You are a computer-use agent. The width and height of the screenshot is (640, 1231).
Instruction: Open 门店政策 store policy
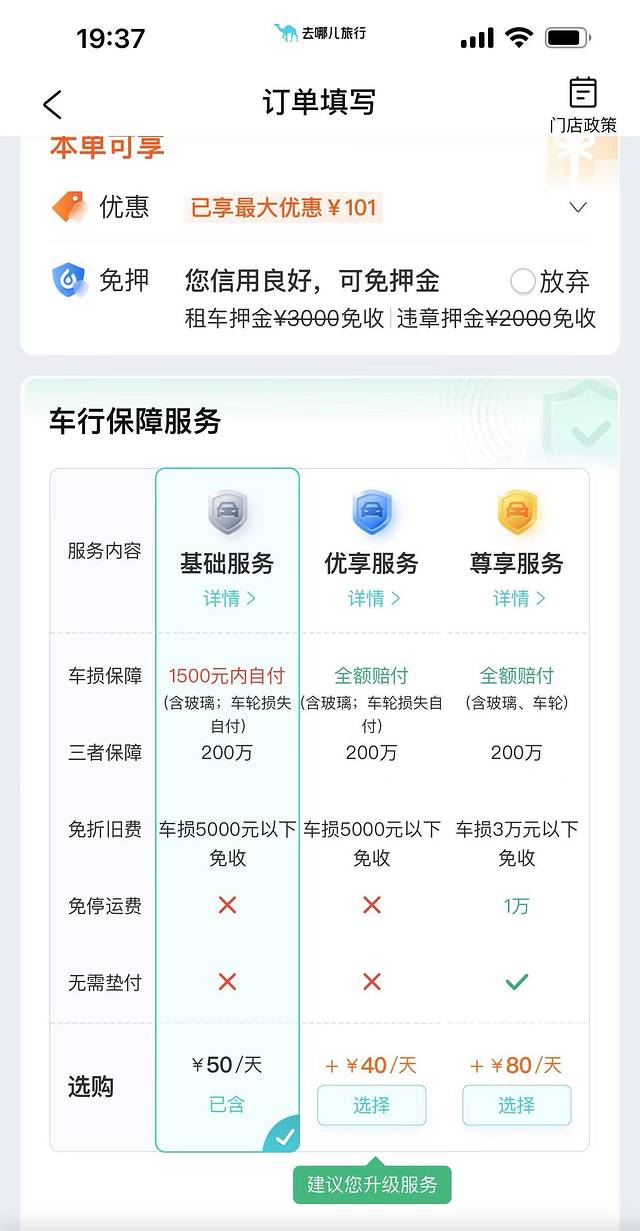(582, 104)
